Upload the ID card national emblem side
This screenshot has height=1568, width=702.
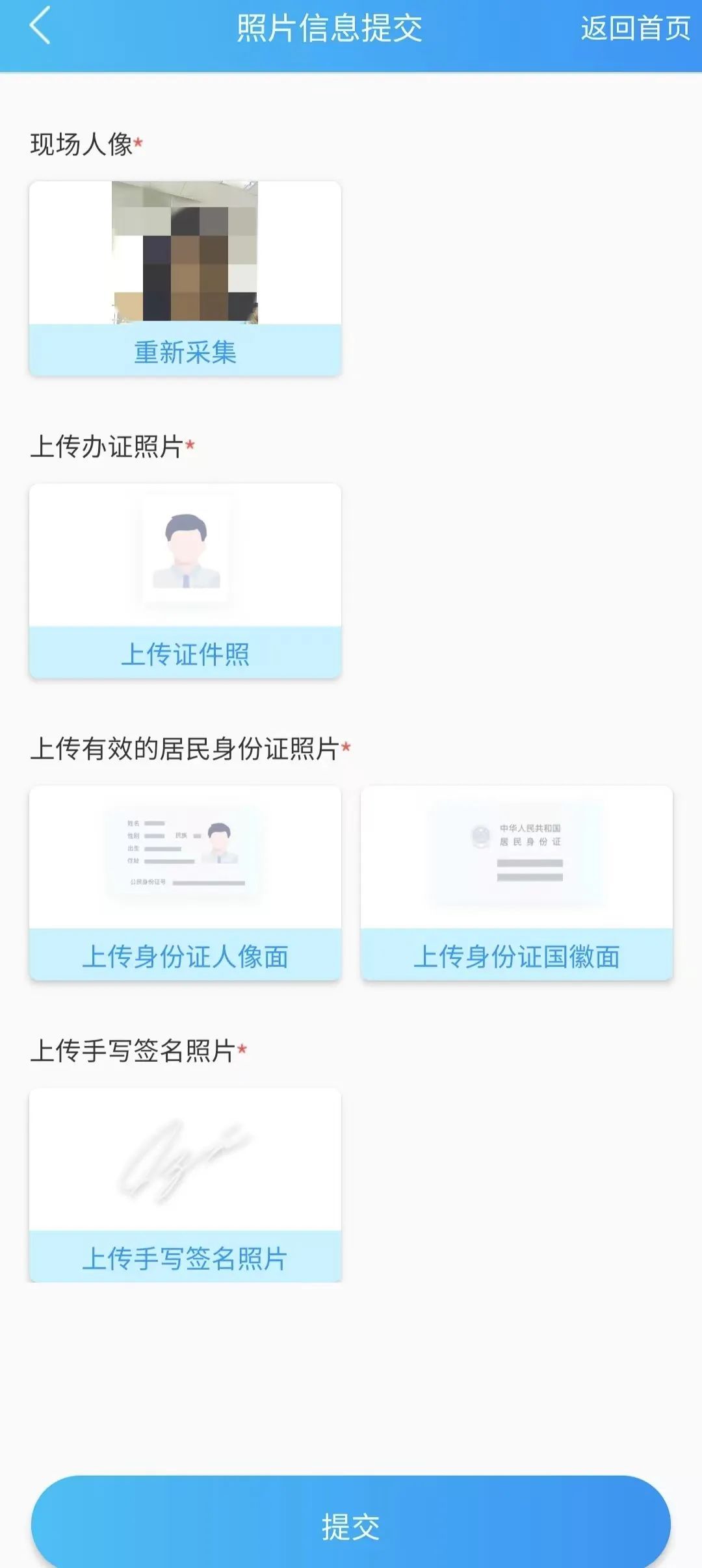[517, 955]
